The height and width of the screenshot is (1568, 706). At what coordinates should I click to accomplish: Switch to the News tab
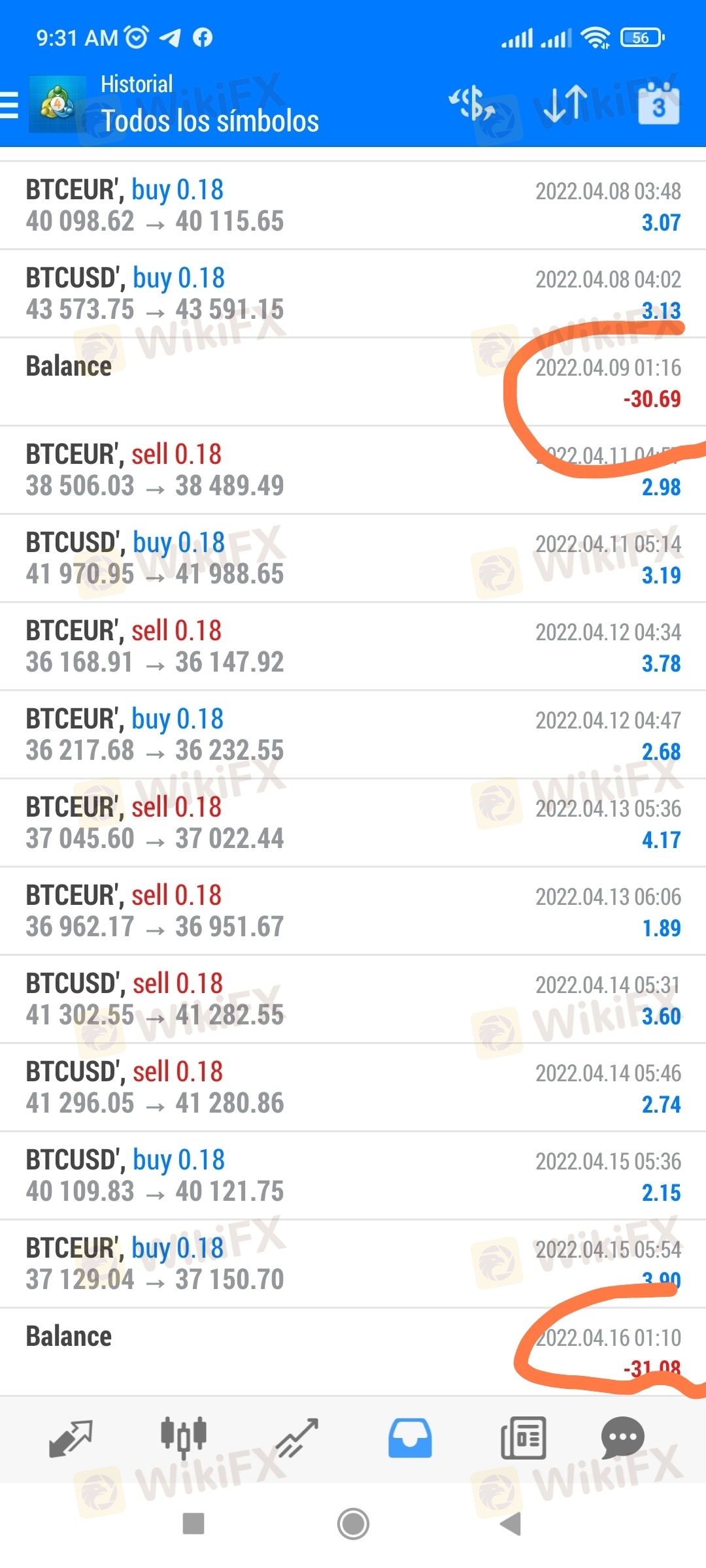click(x=523, y=1438)
